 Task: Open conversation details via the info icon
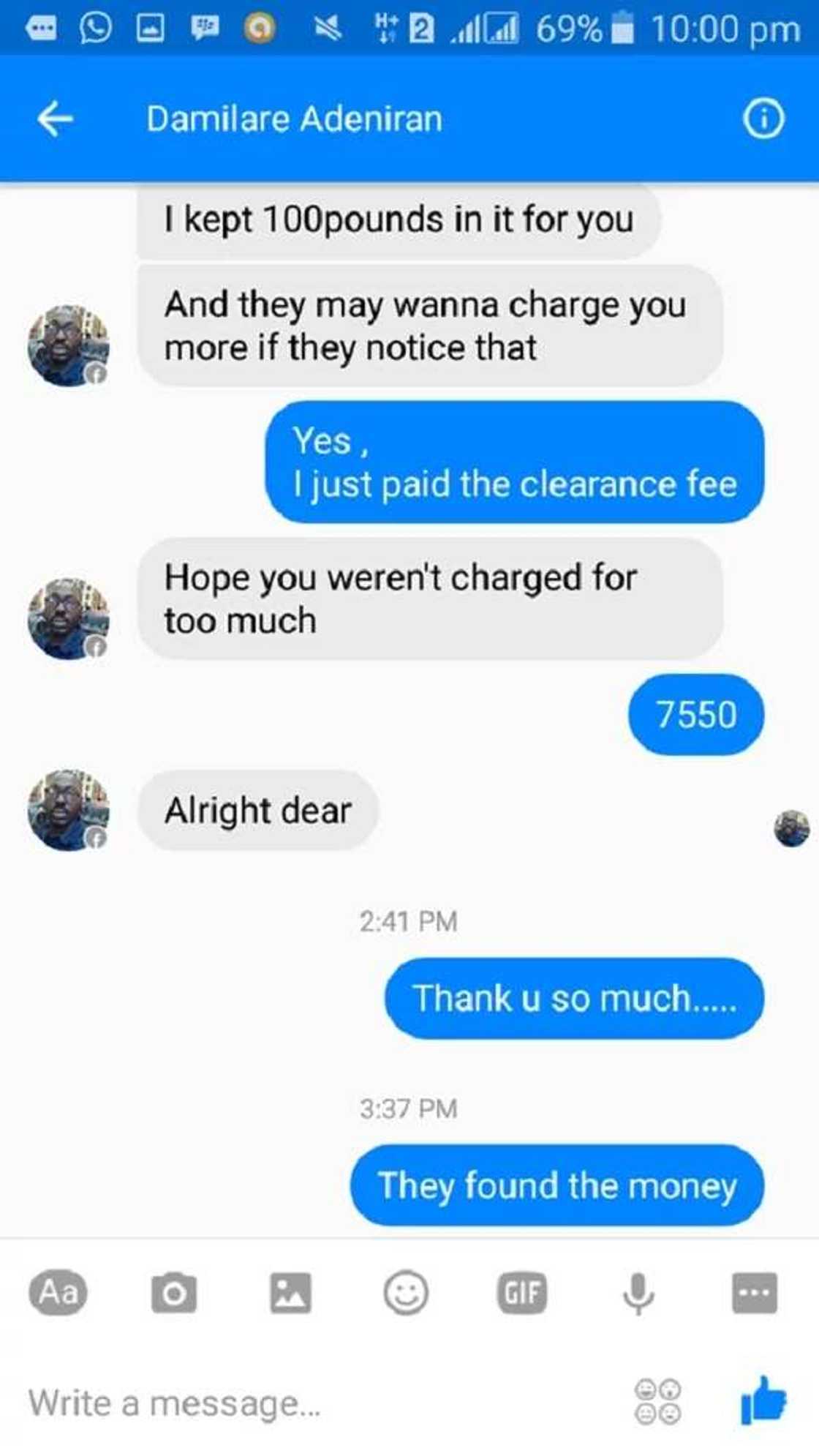click(x=764, y=119)
